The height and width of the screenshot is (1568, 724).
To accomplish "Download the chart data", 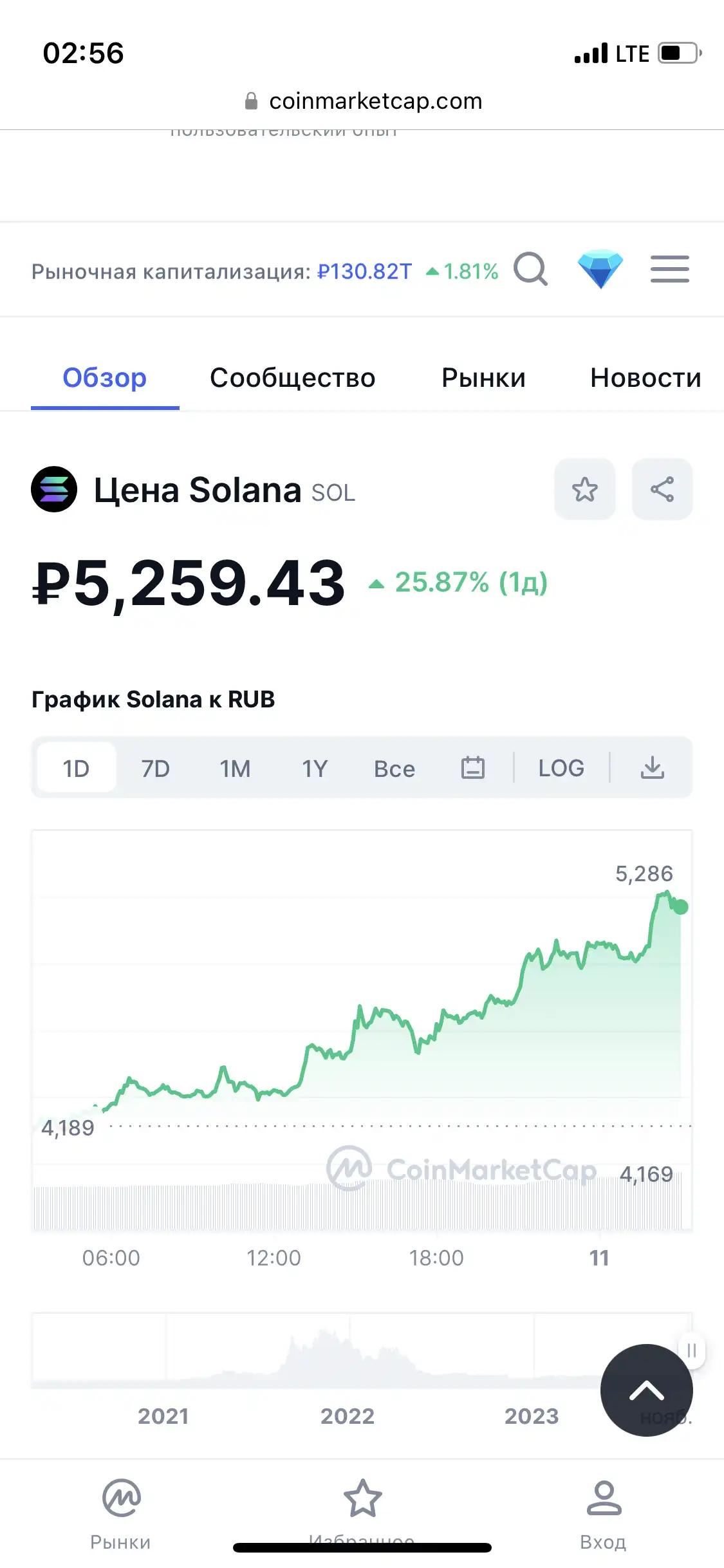I will pos(653,767).
